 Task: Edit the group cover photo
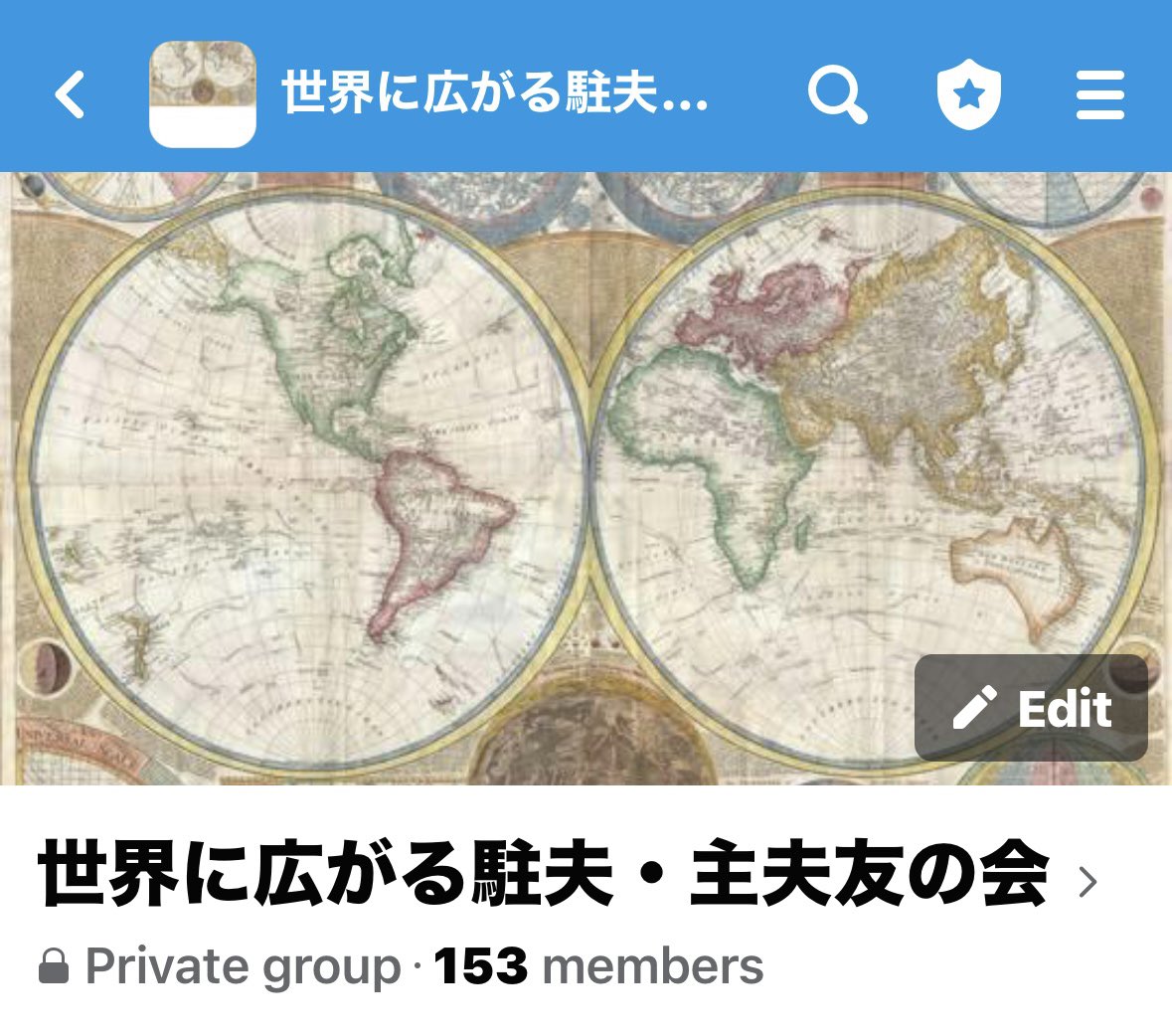[1031, 708]
